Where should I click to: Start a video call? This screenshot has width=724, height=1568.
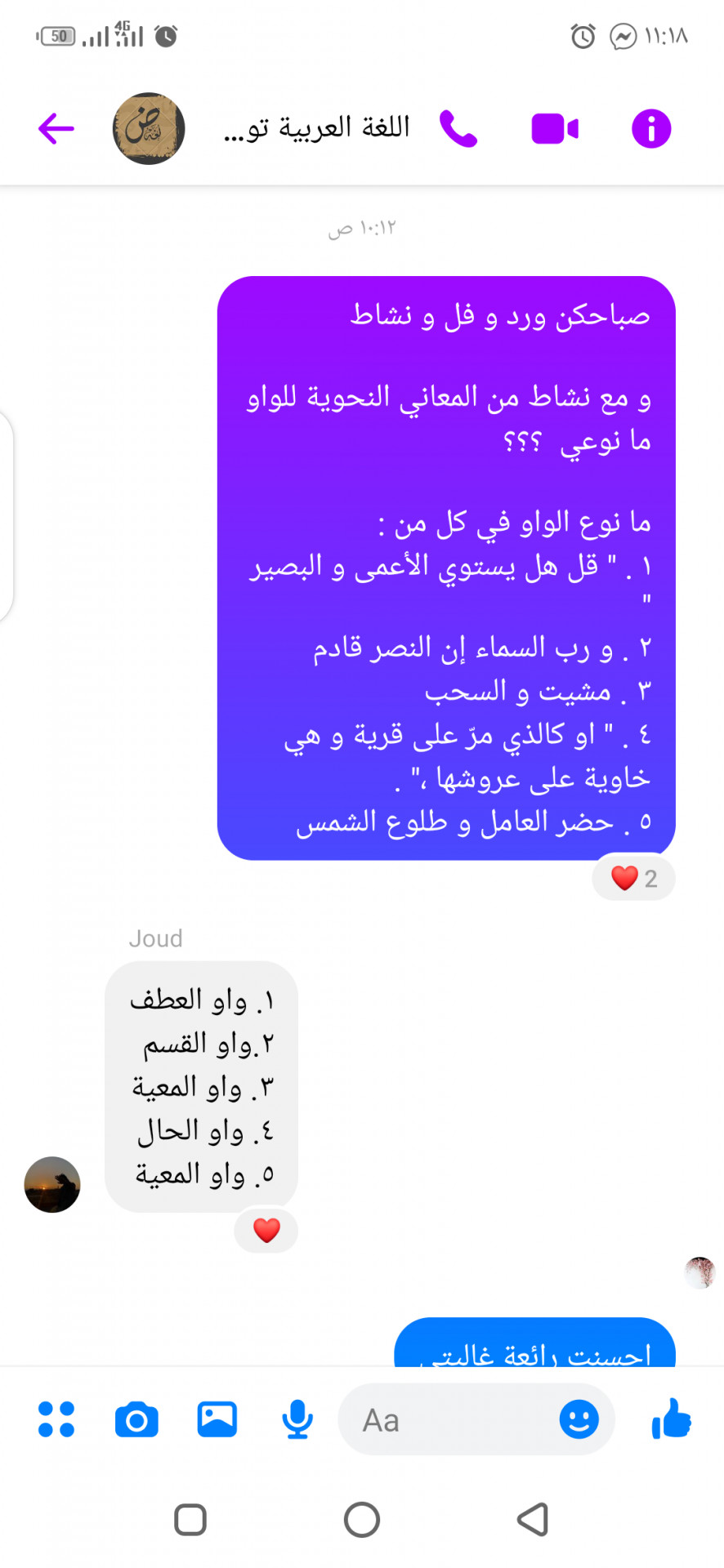point(555,129)
